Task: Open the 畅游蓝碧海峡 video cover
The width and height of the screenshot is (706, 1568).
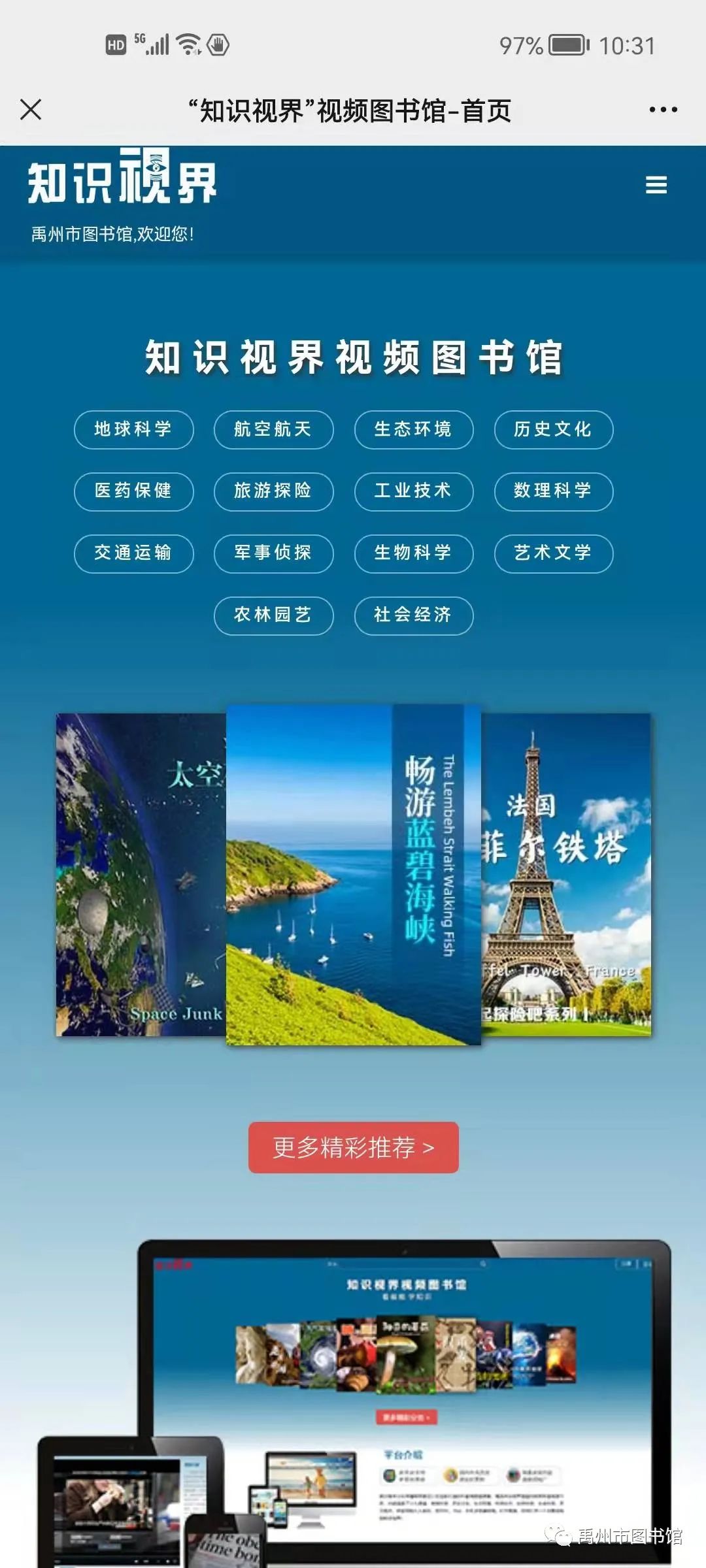Action: (x=353, y=874)
